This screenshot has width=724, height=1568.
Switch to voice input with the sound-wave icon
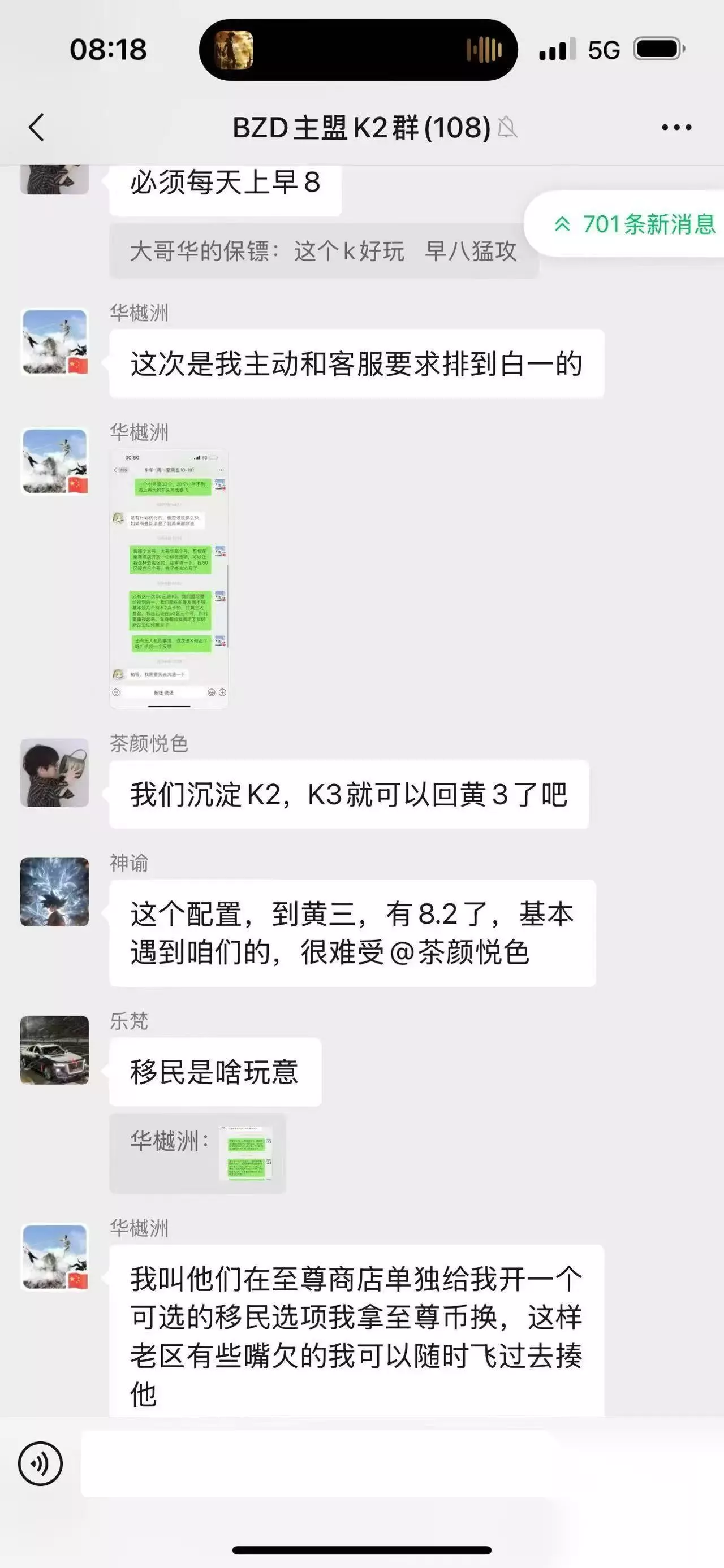point(41,1463)
